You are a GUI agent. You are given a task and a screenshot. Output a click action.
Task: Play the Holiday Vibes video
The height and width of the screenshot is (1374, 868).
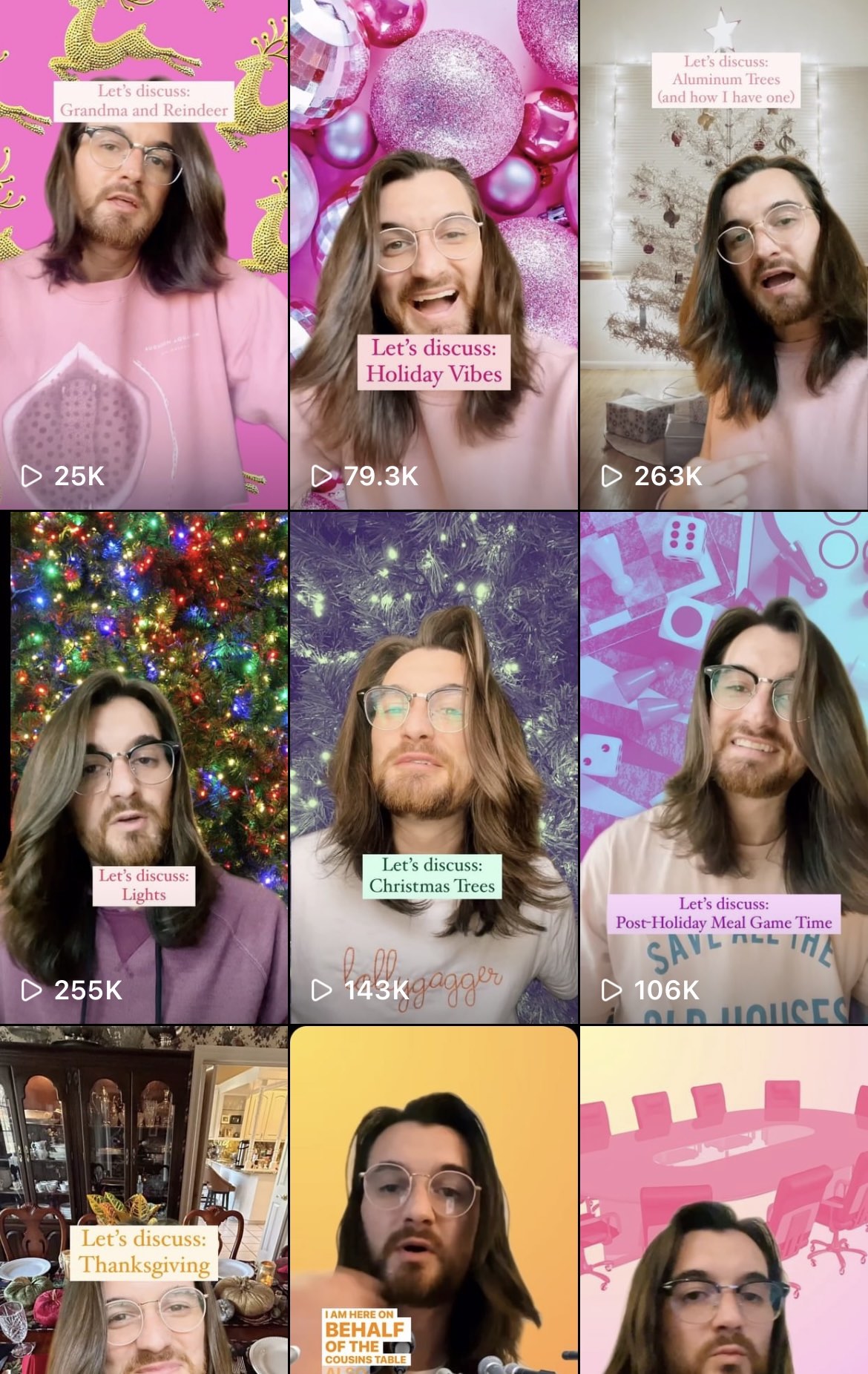coord(433,254)
